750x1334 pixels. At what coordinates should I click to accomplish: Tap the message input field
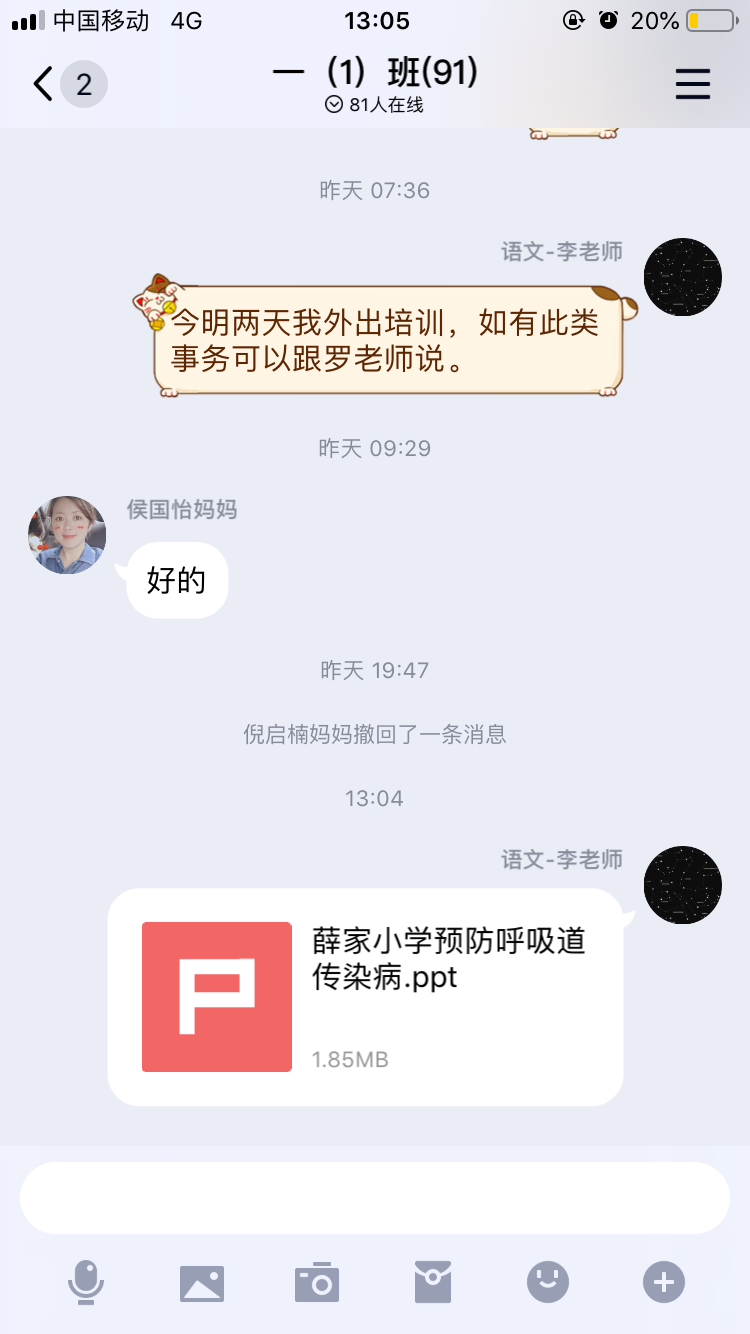(375, 1197)
